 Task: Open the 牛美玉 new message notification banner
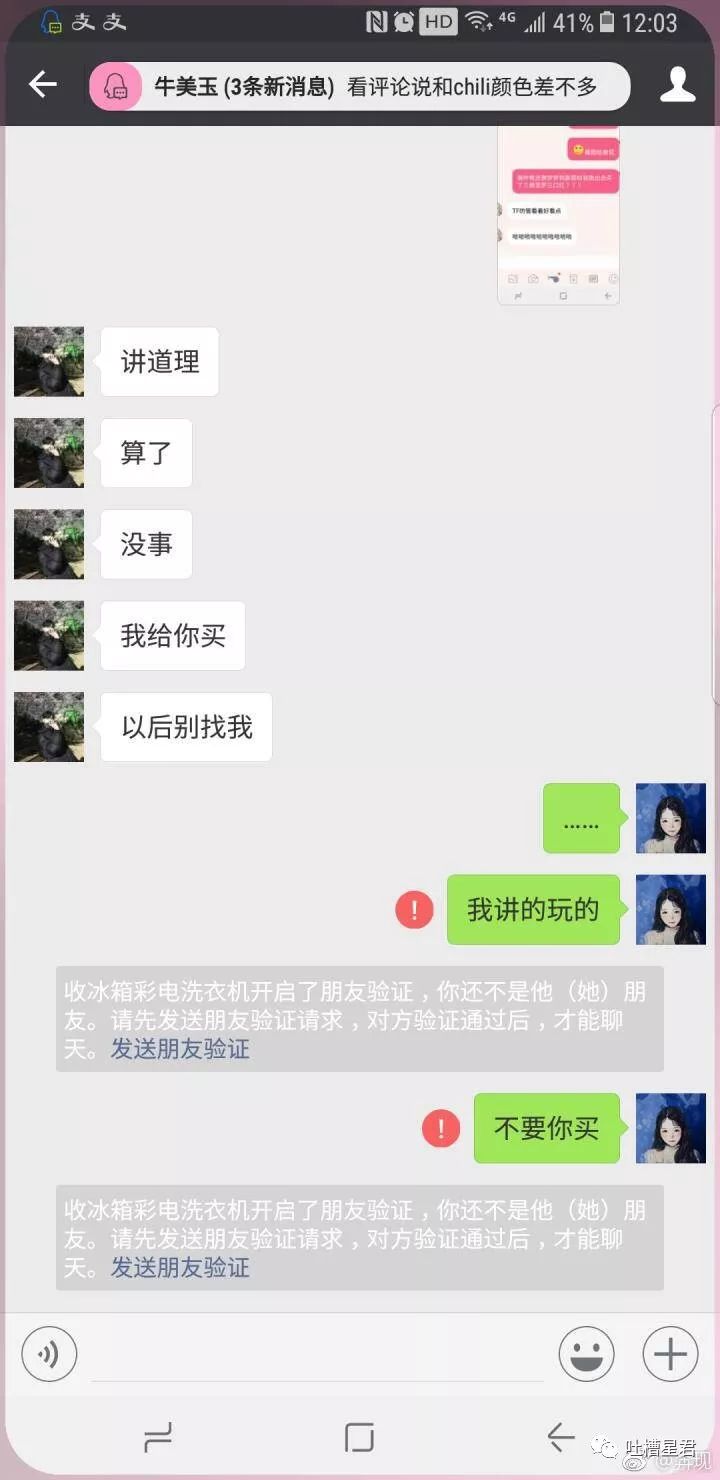click(x=360, y=86)
